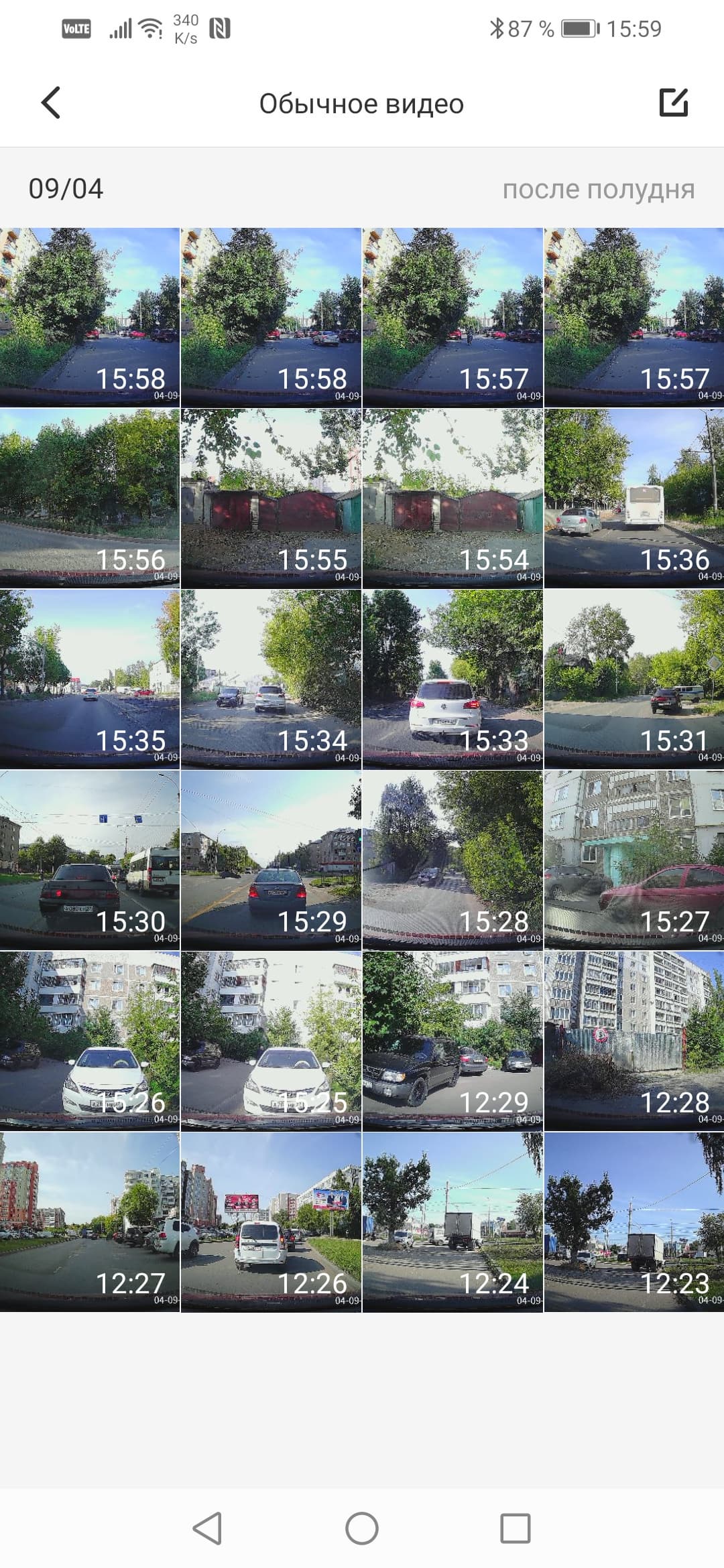Select the 15:35 video clip

coord(90,679)
